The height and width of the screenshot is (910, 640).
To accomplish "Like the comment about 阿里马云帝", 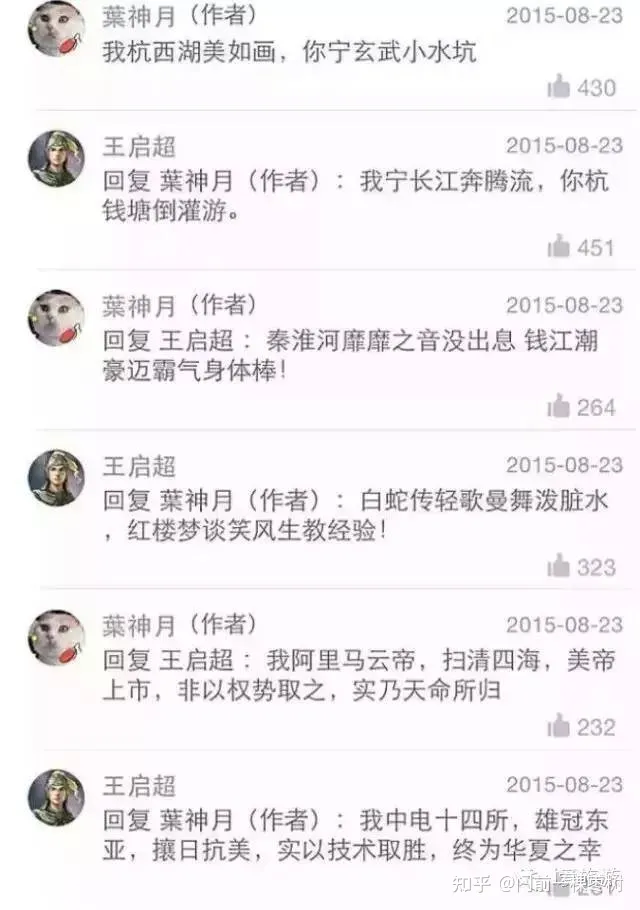I will coord(560,727).
